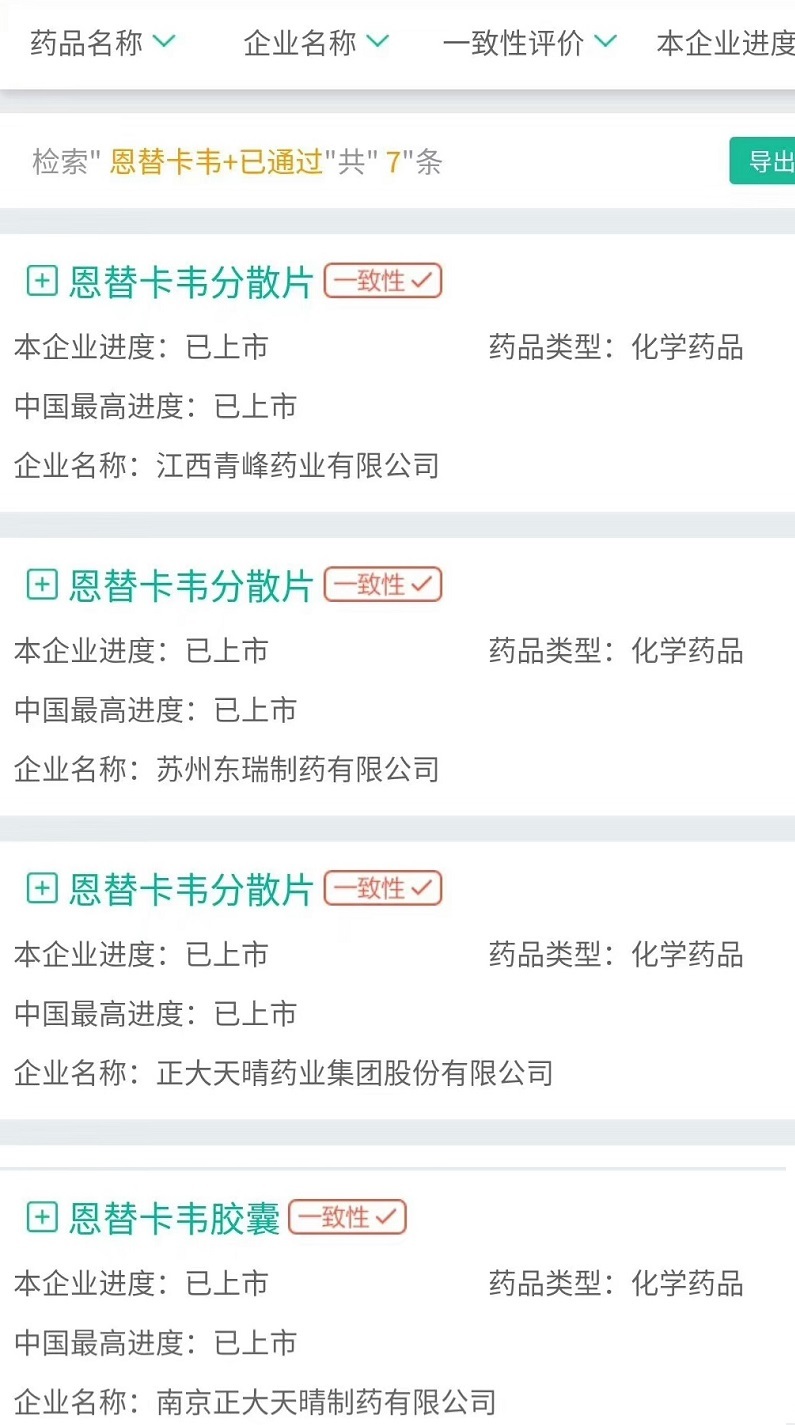Expand the 江西青峰药业 entry plus icon
Screen dimensions: 795x1425
(x=42, y=282)
